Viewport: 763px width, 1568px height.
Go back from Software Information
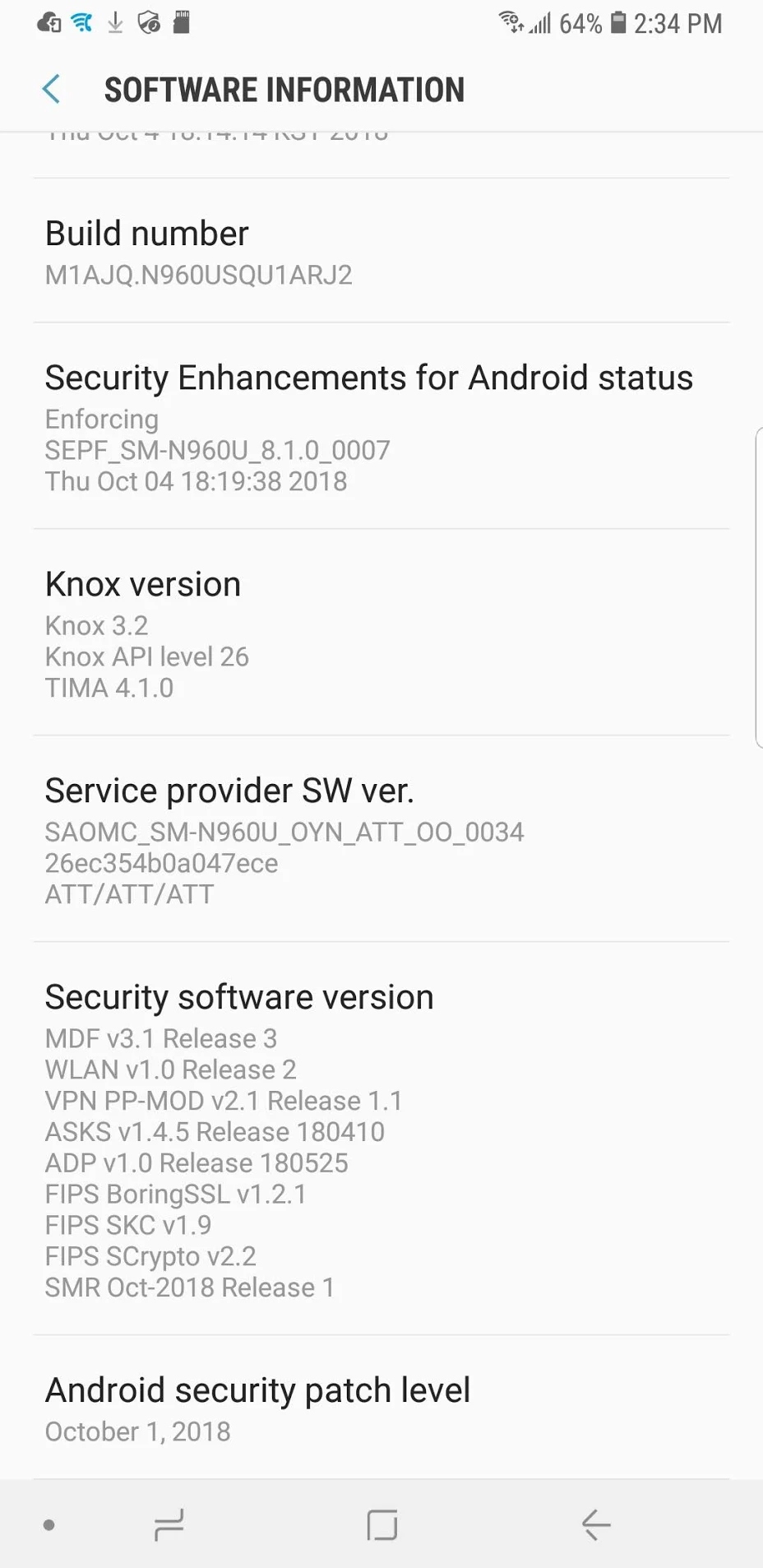pos(51,89)
